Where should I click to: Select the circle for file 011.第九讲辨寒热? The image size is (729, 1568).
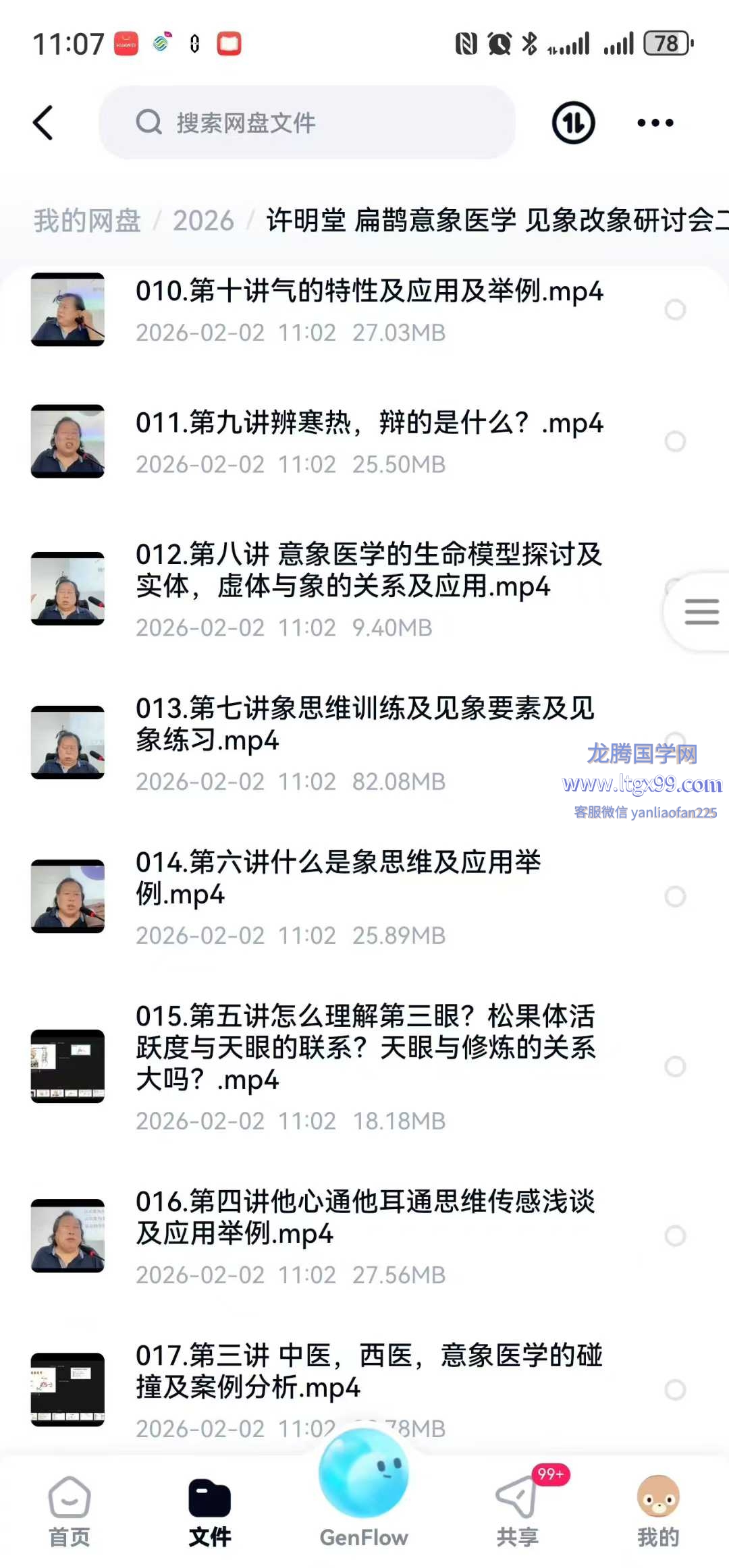tap(675, 441)
